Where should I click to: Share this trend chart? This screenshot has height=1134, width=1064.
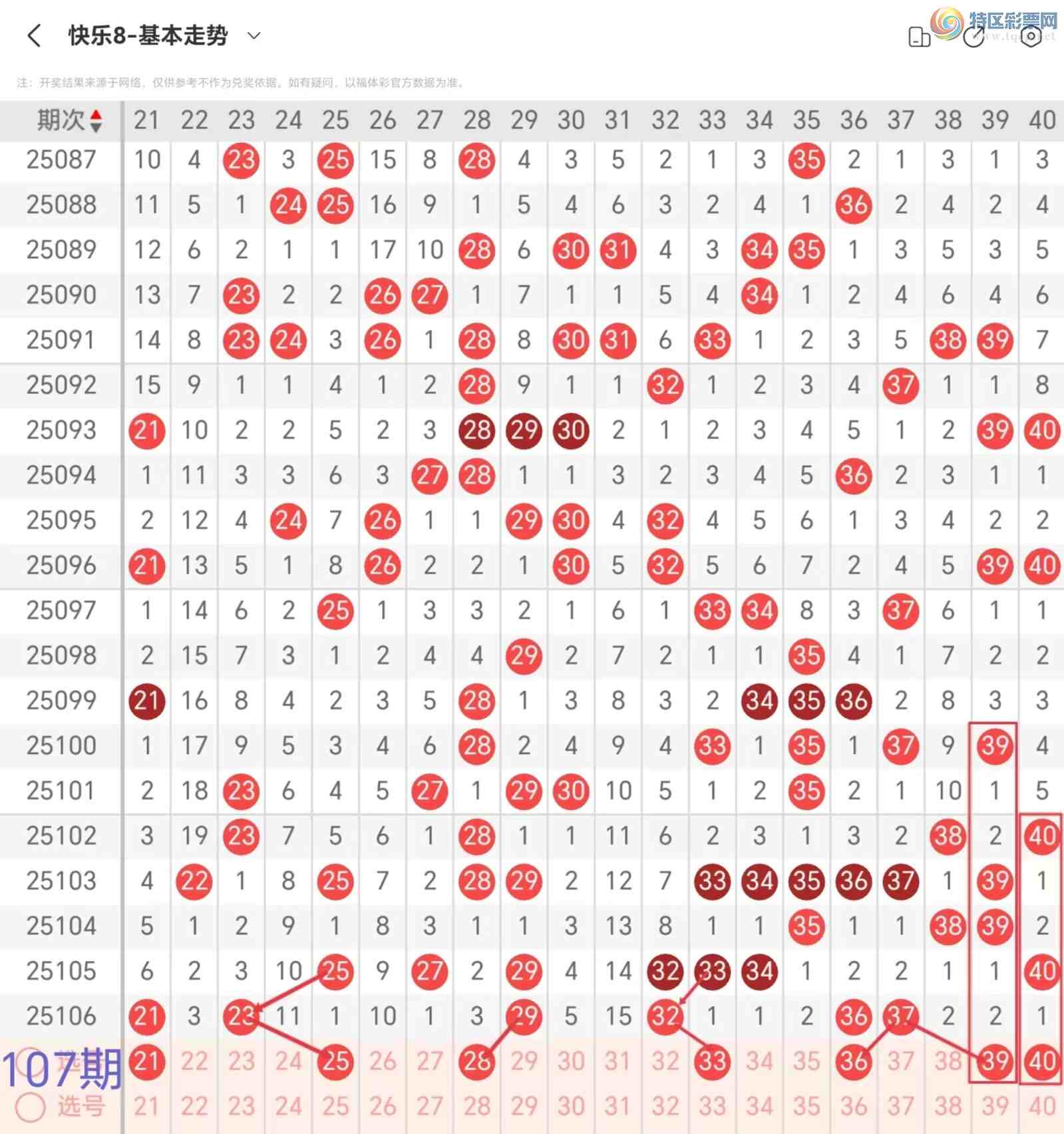[973, 37]
